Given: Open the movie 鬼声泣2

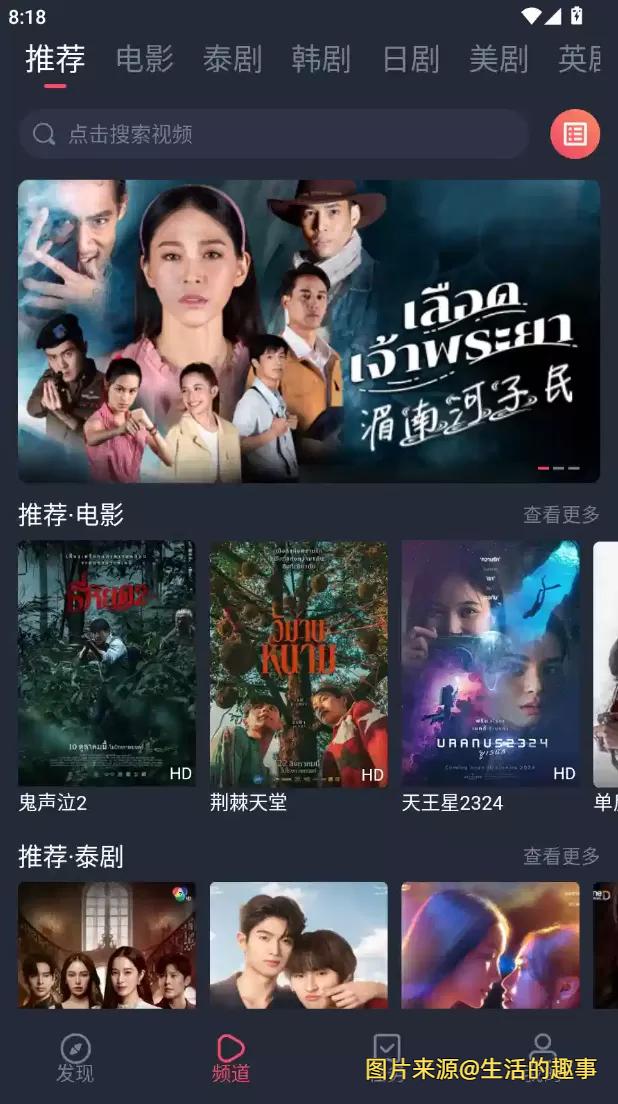Looking at the screenshot, I should click(107, 663).
